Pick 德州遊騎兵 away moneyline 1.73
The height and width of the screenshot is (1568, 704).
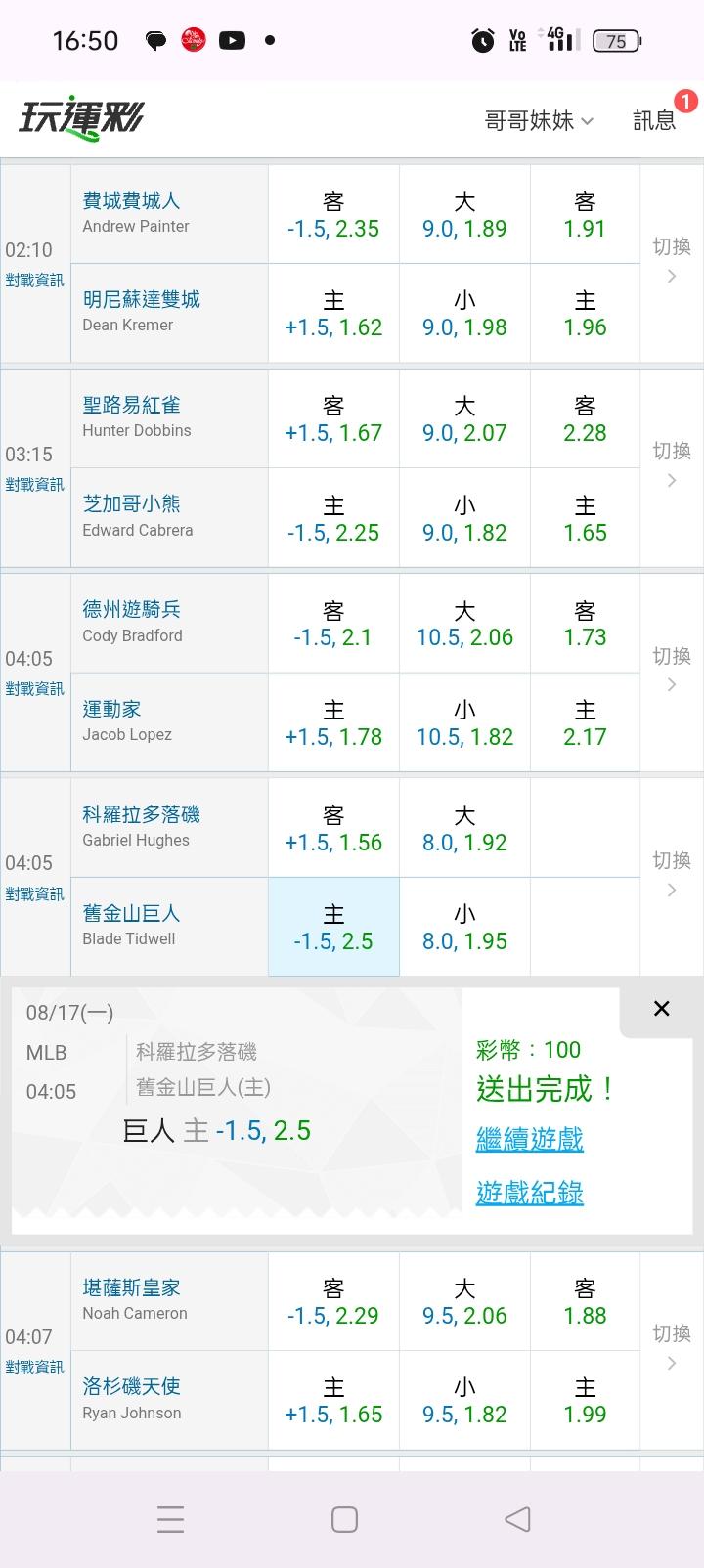click(x=585, y=624)
